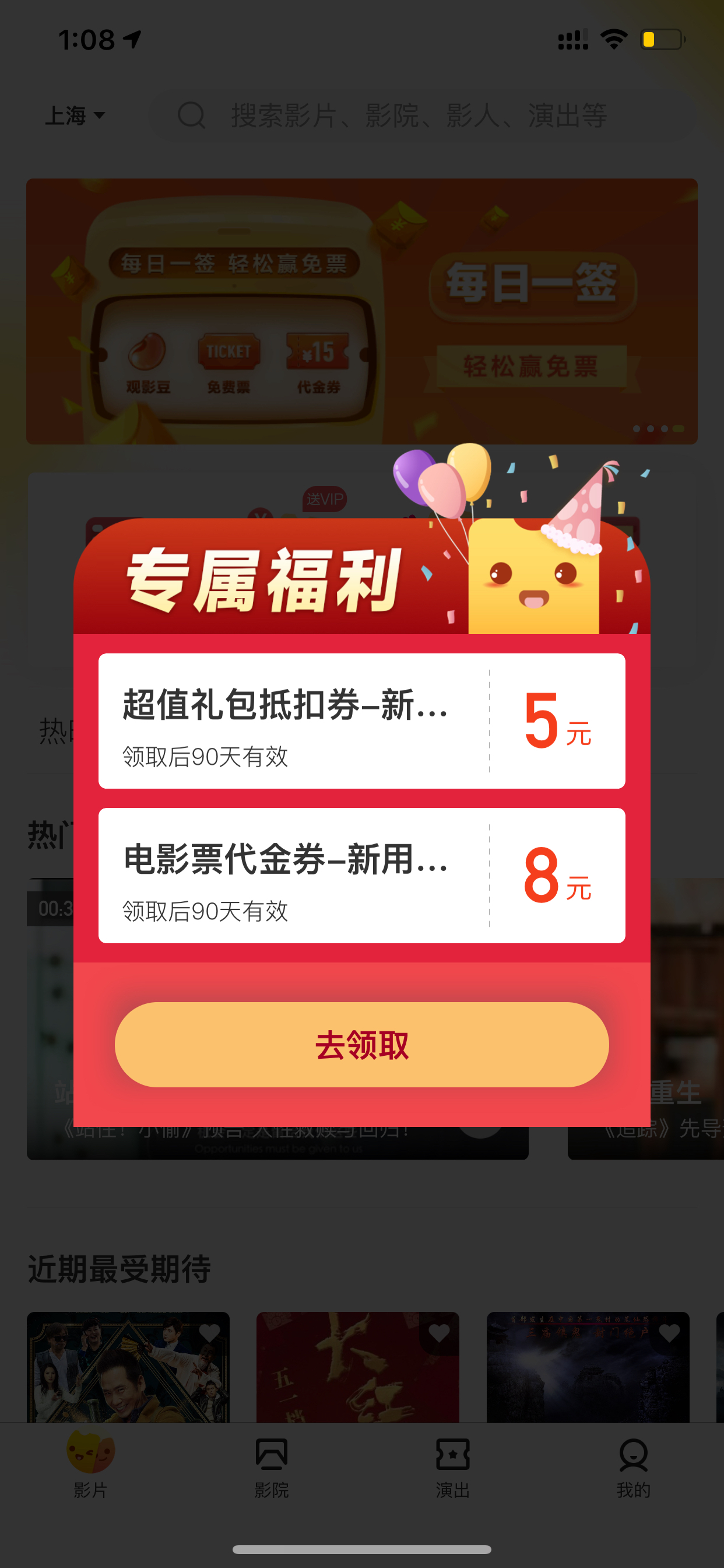
Task: Open the 每日一签 daily sign-in banner
Action: tap(361, 311)
